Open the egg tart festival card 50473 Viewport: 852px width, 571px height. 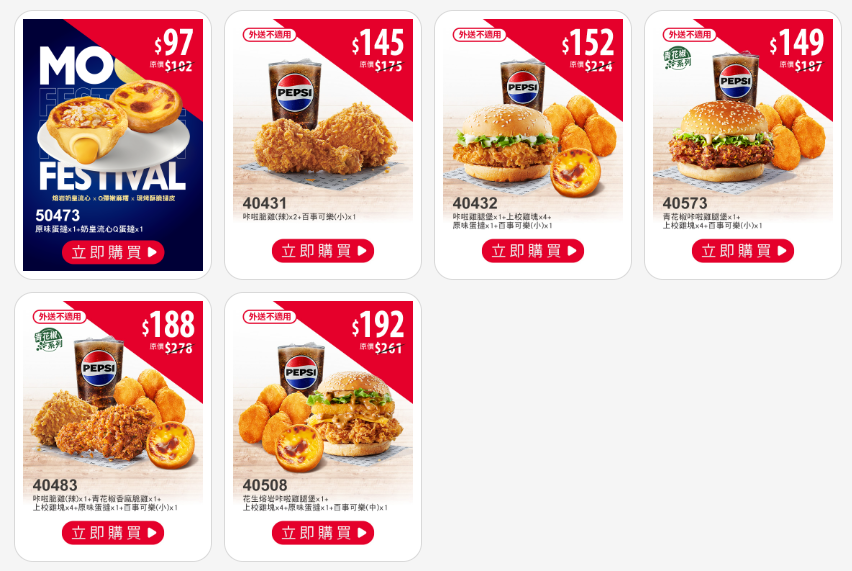(x=112, y=120)
